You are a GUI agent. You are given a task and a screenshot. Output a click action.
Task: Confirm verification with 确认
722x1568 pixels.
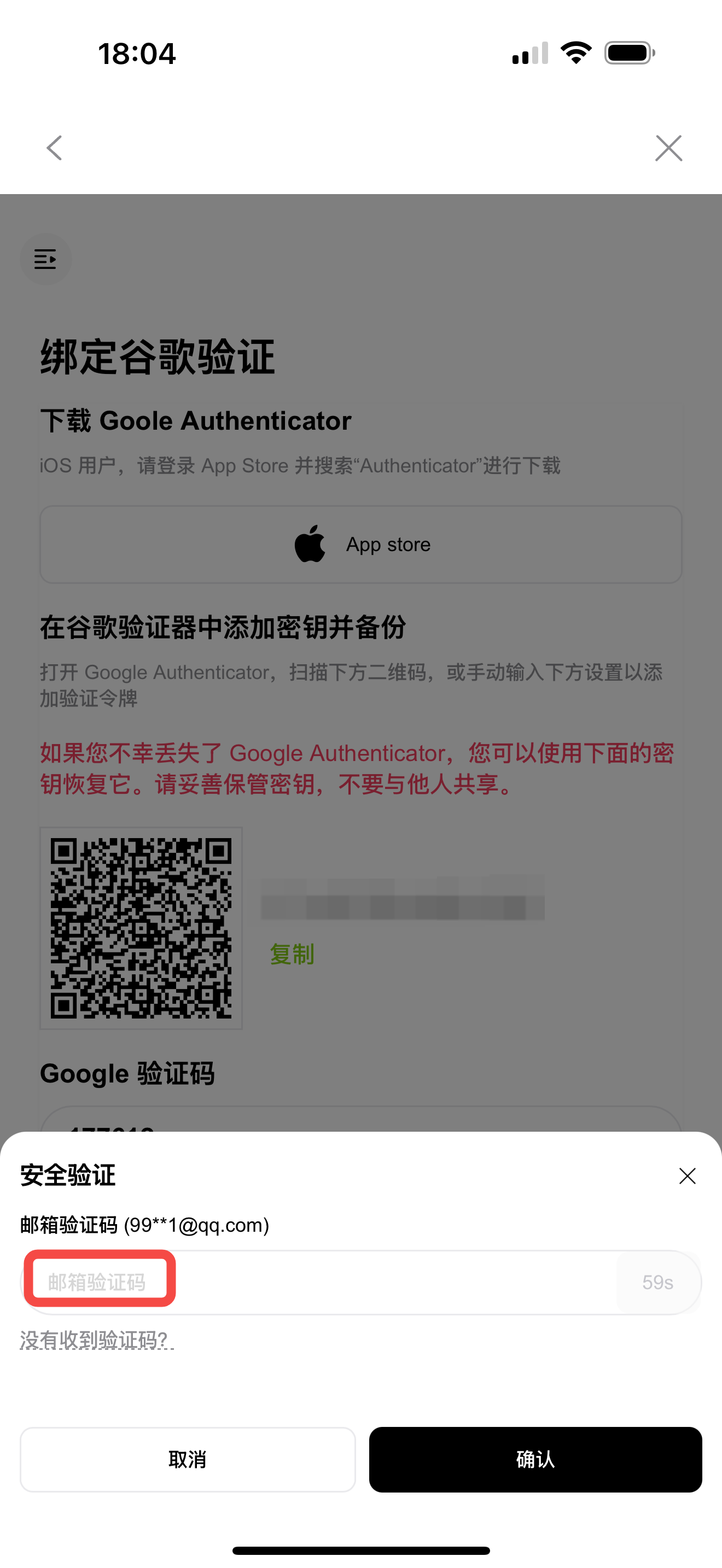click(x=535, y=1459)
